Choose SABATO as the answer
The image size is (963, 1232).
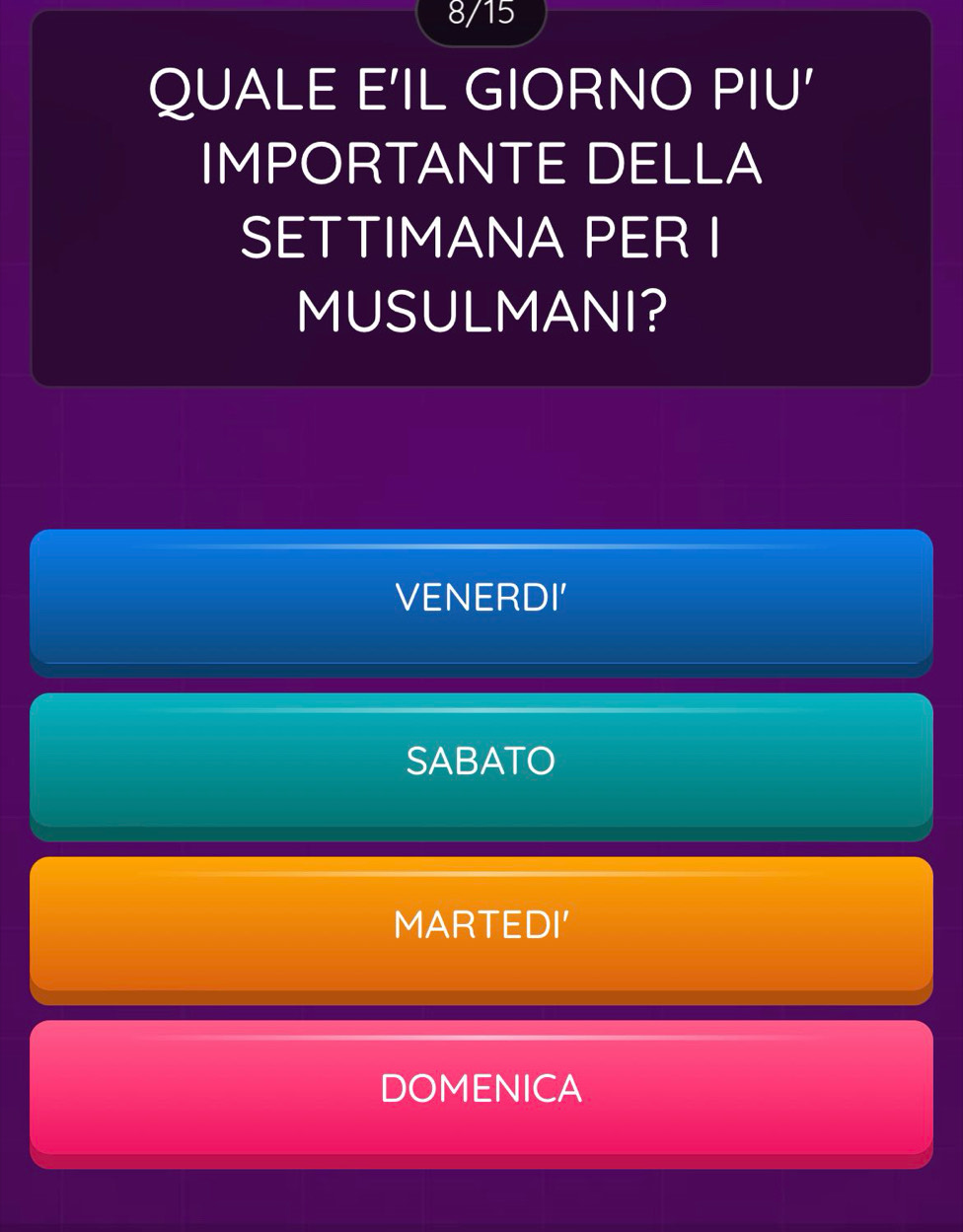481,761
